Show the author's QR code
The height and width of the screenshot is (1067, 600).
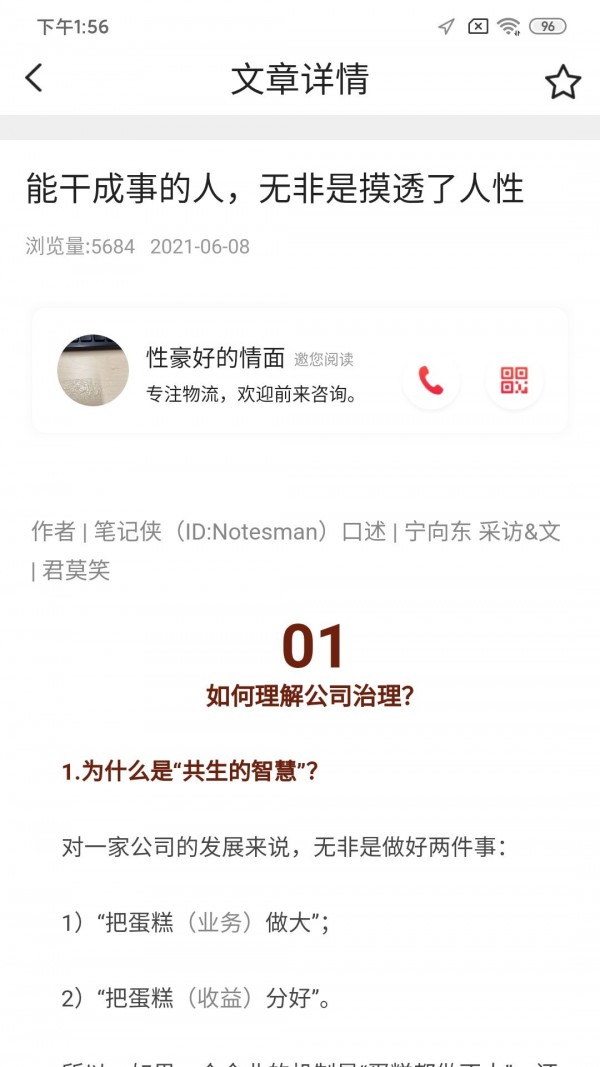(514, 380)
